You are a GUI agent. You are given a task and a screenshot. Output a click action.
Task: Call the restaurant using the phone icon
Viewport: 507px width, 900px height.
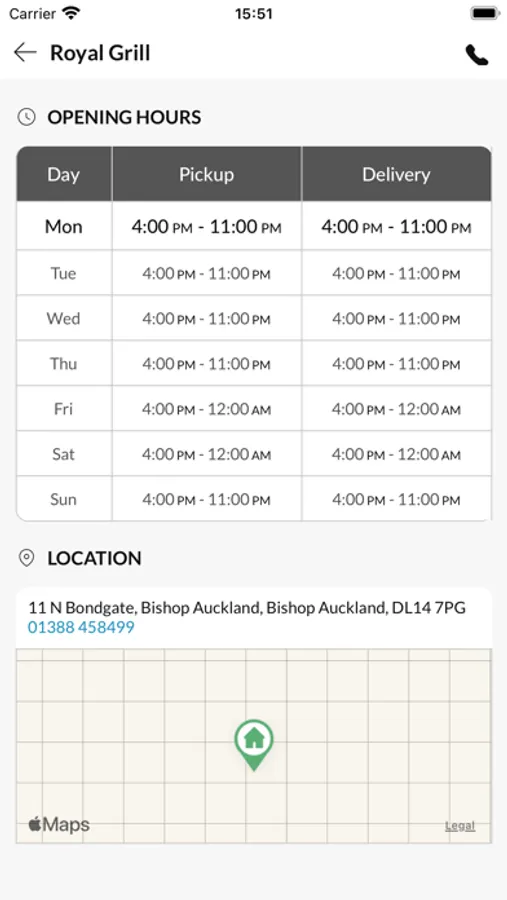tap(477, 55)
